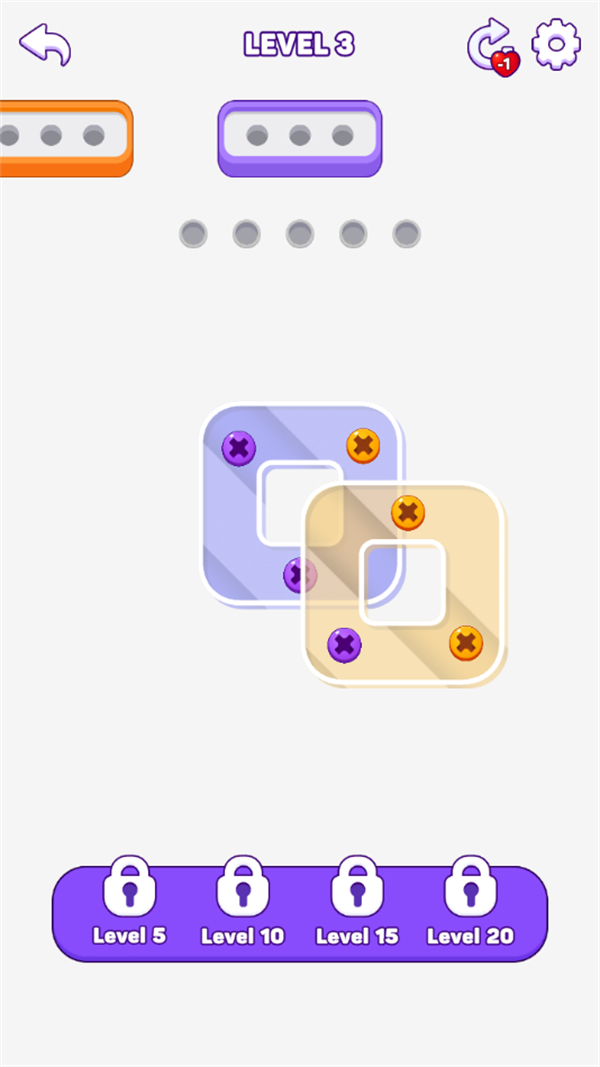Unscrew the orange screw on the blue plate
This screenshot has height=1067, width=600.
(x=363, y=445)
